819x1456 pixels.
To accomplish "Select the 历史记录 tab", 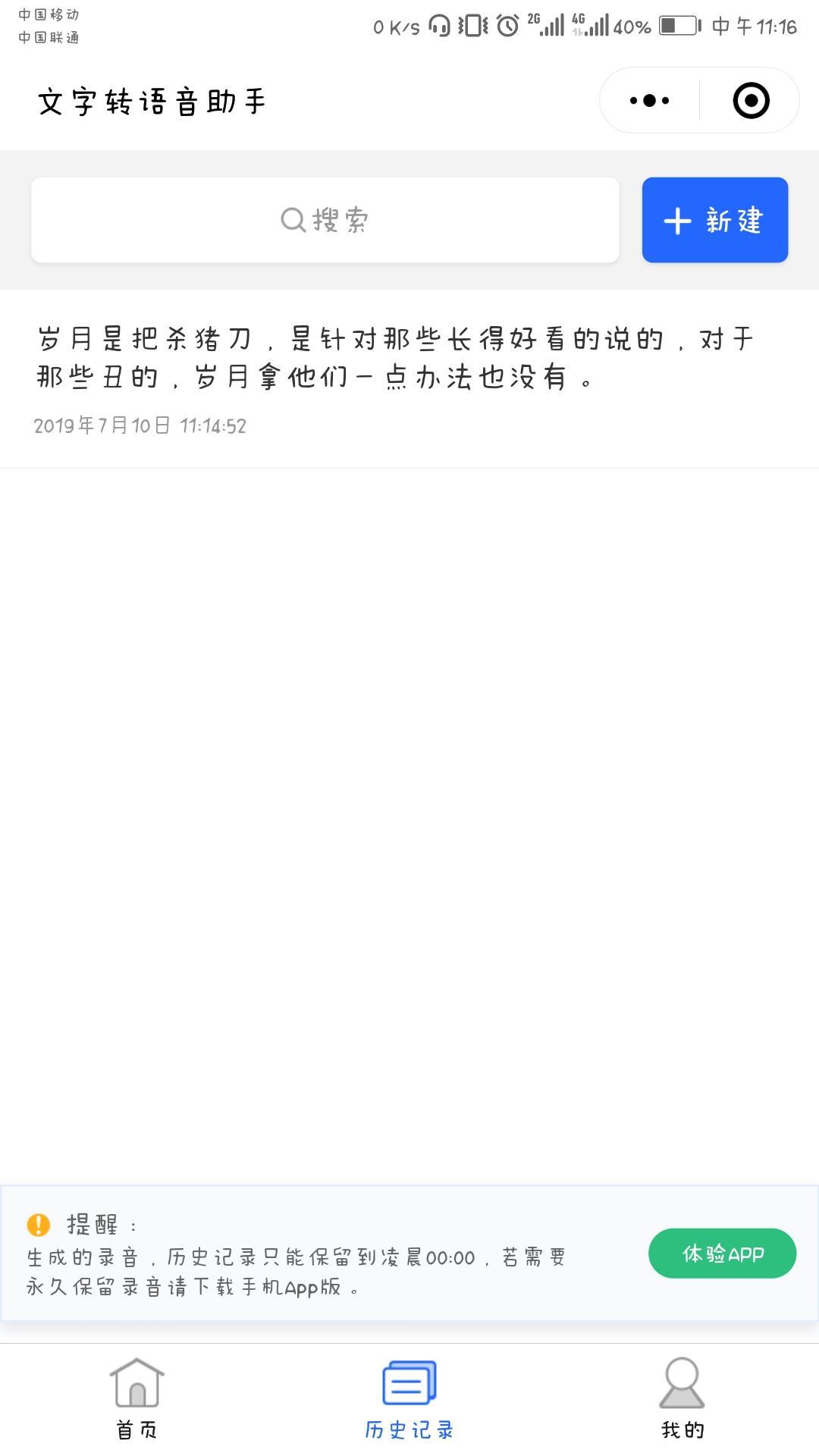I will (x=409, y=1399).
